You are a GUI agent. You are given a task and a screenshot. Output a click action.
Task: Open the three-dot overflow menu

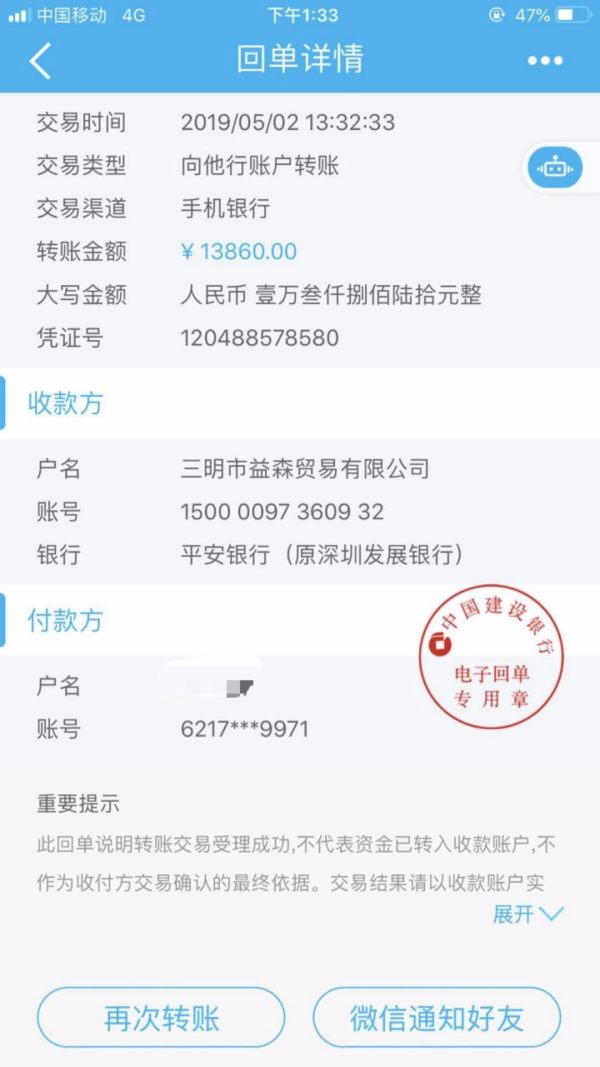[545, 60]
